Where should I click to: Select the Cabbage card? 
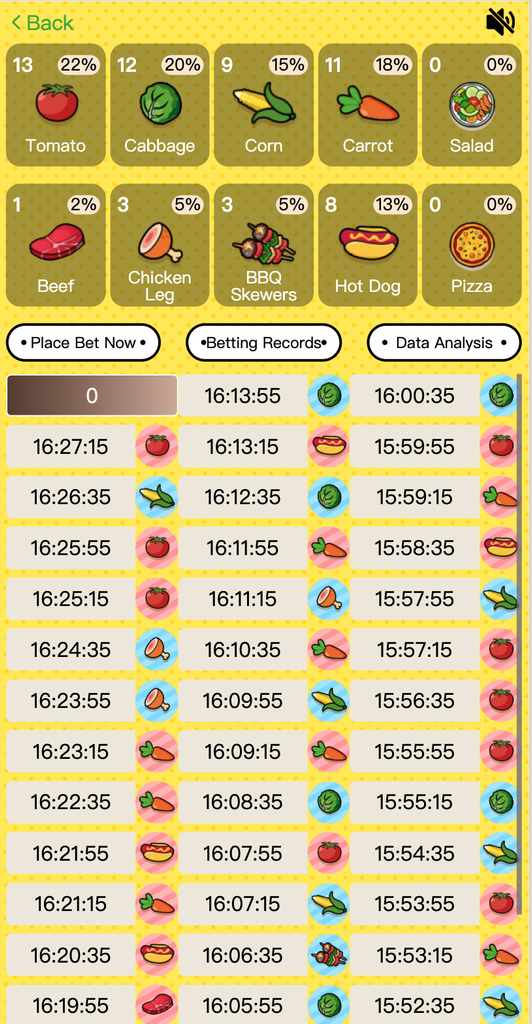(x=160, y=105)
